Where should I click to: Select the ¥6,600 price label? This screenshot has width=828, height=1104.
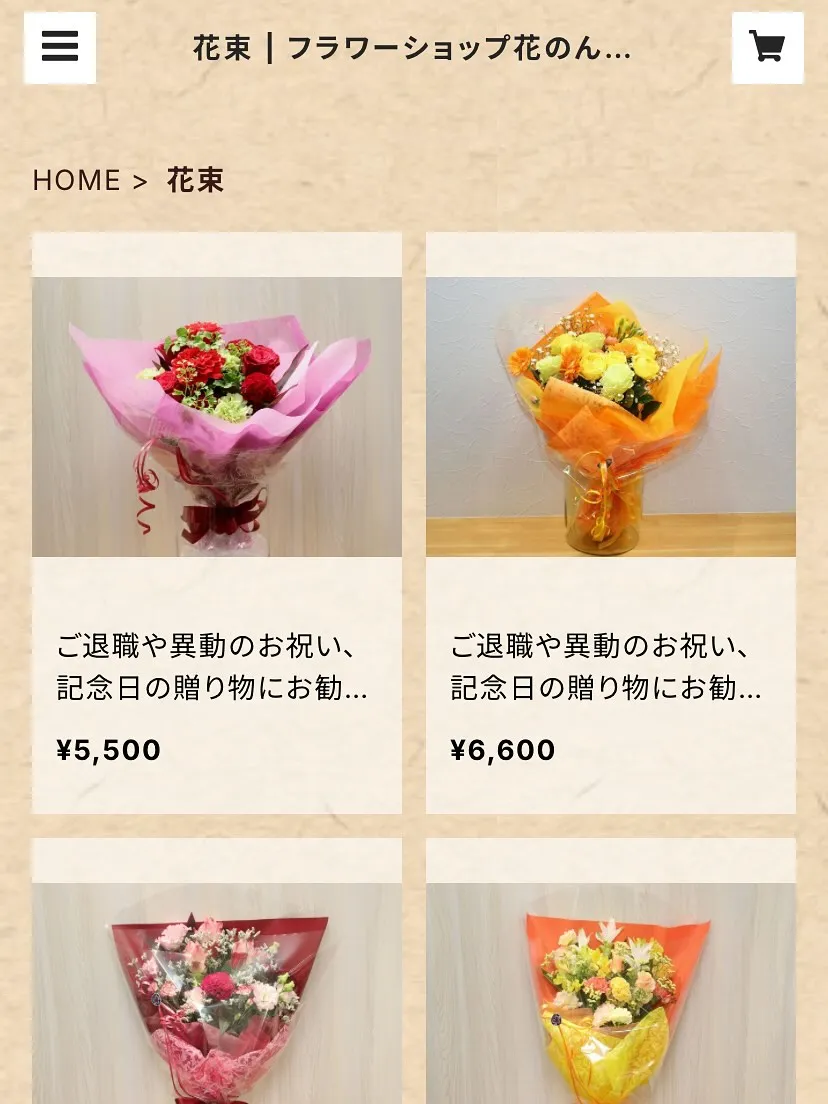[x=502, y=750]
